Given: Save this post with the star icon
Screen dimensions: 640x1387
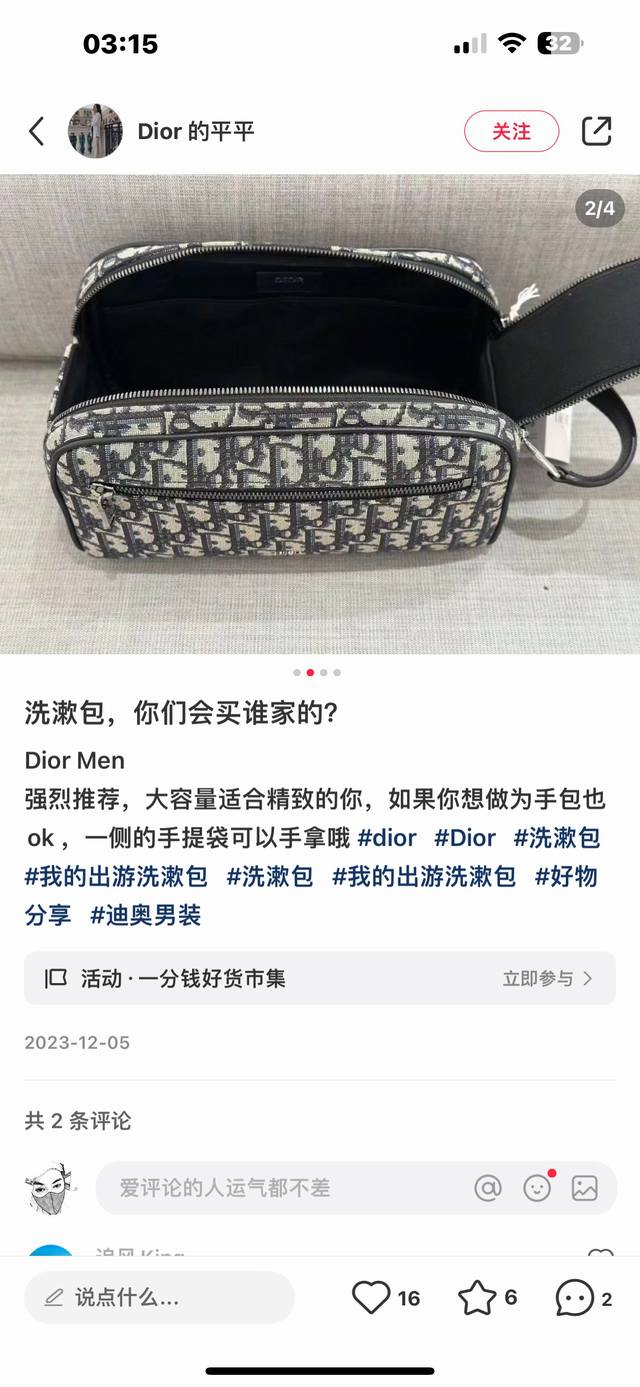Looking at the screenshot, I should (x=477, y=1298).
